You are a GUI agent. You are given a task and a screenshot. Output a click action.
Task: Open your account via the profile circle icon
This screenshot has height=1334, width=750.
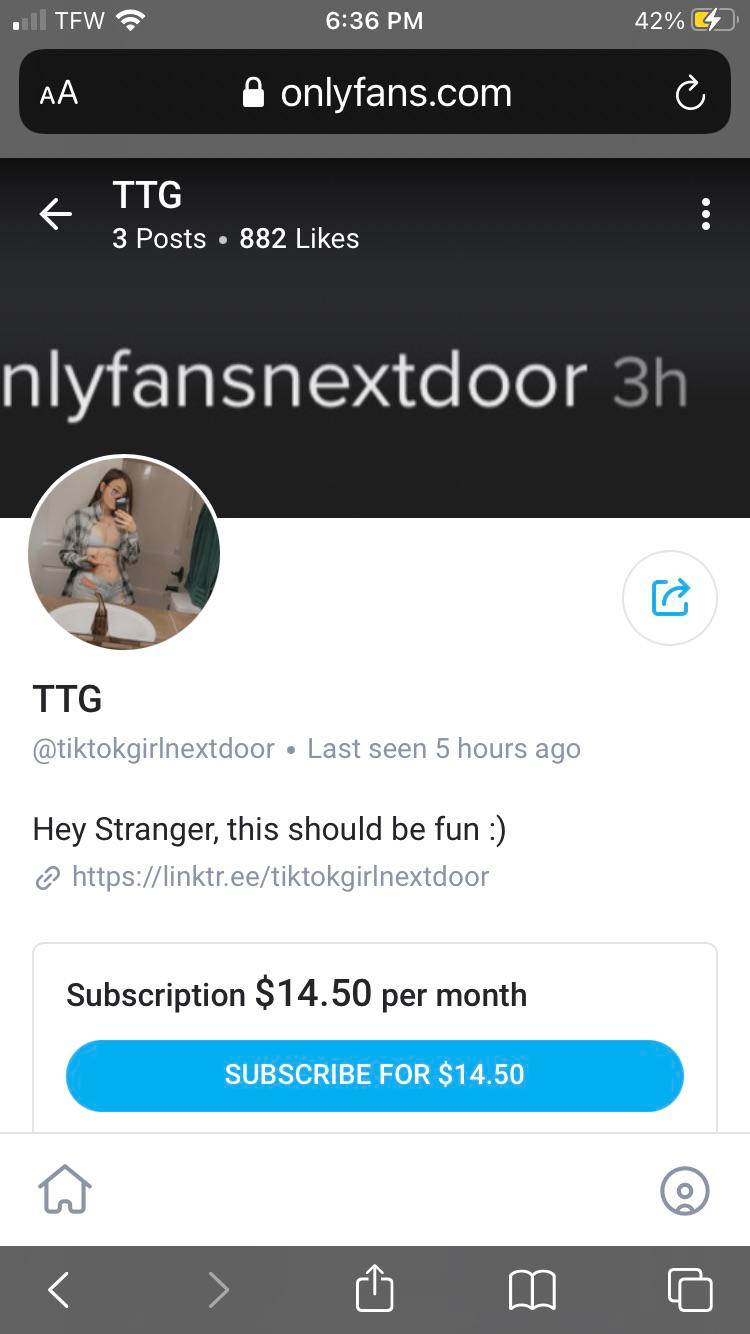click(x=684, y=1189)
